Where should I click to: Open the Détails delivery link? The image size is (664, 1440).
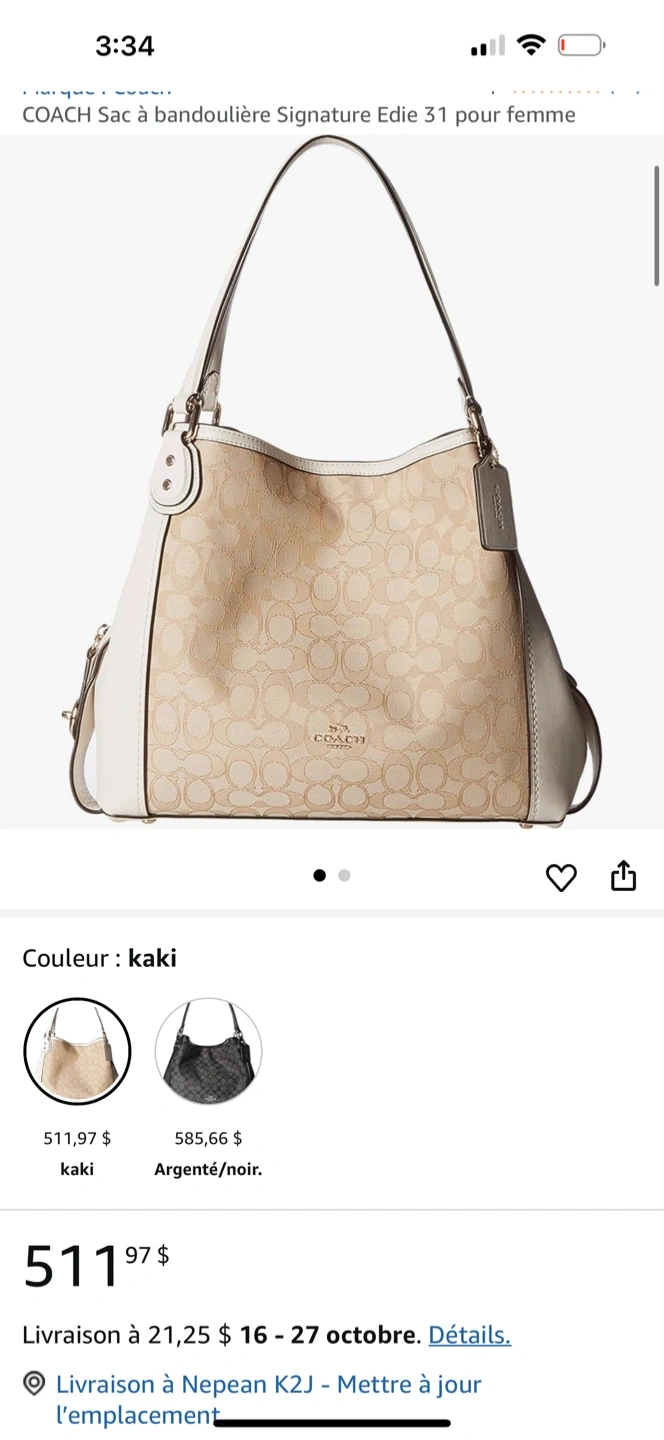469,1334
